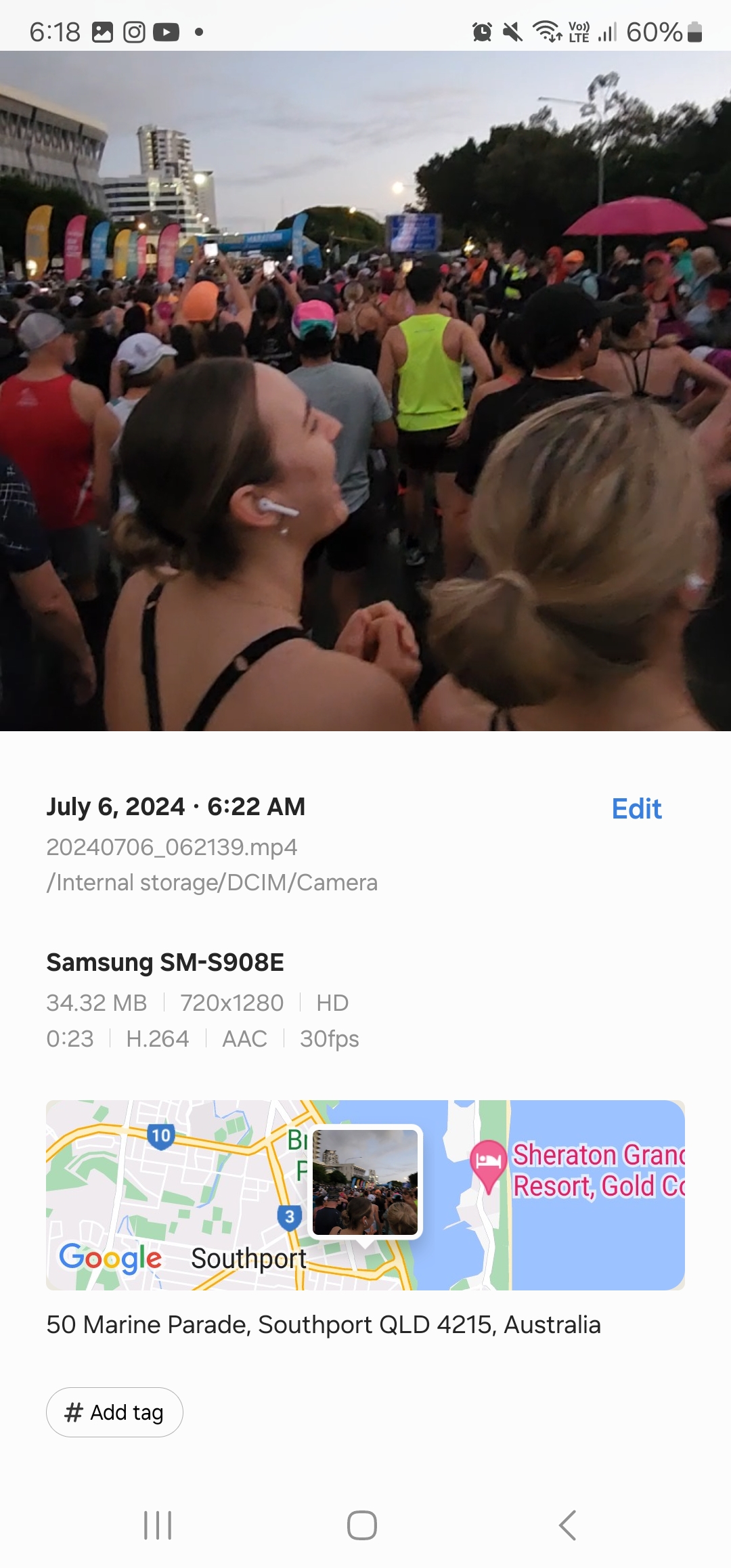Open the Southport location map

coord(365,1195)
